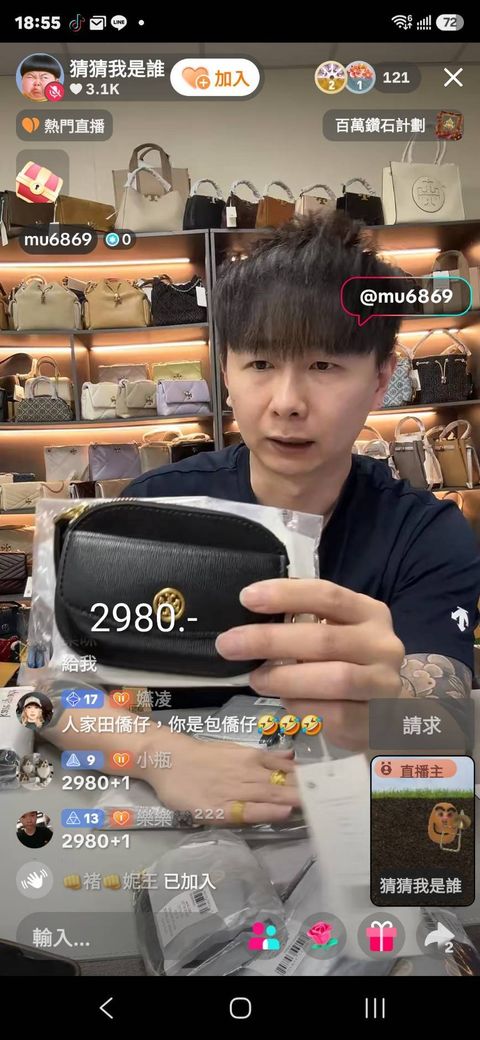Image resolution: width=480 pixels, height=1040 pixels.
Task: Share the live stream
Action: point(440,937)
